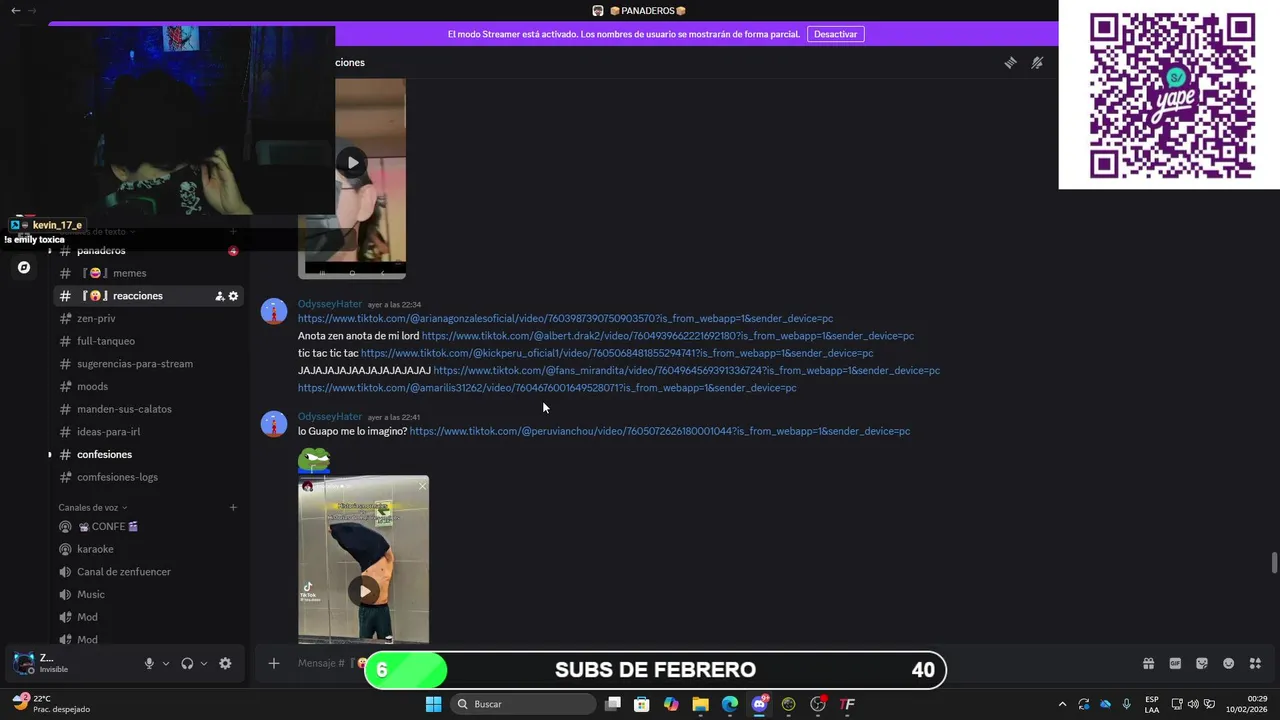Screen dimensions: 1280x720
Task: Open the peruvianchou TikTok link
Action: pyautogui.click(x=659, y=431)
